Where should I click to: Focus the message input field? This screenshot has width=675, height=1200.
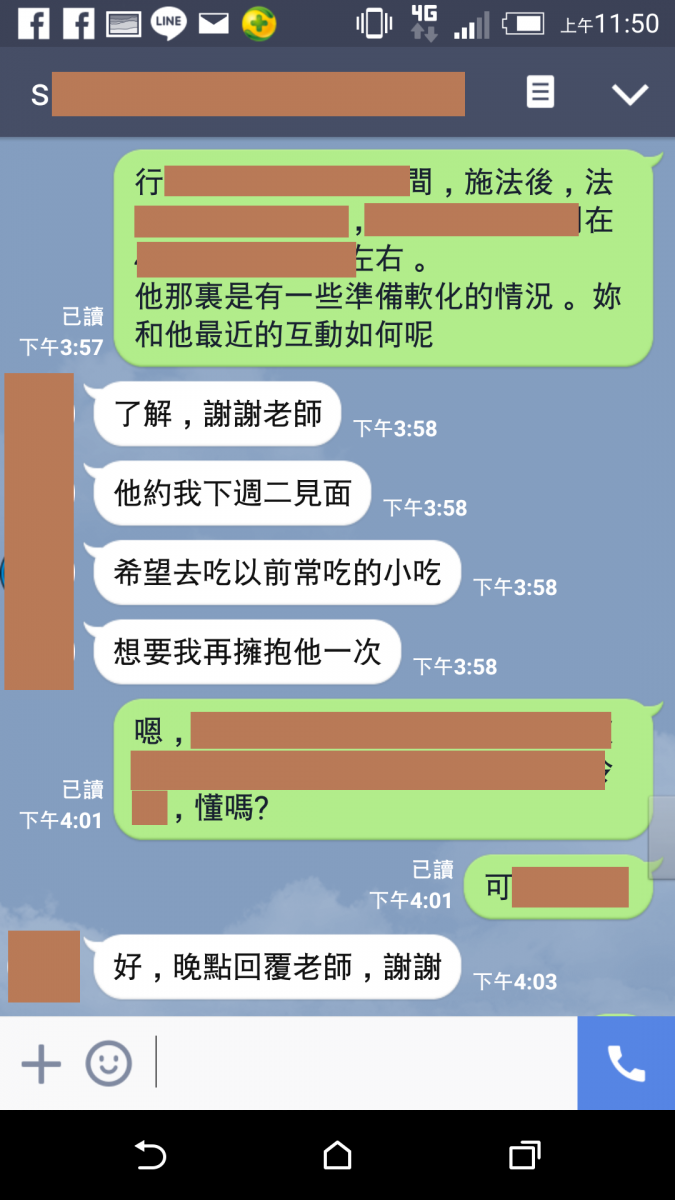[x=360, y=1064]
